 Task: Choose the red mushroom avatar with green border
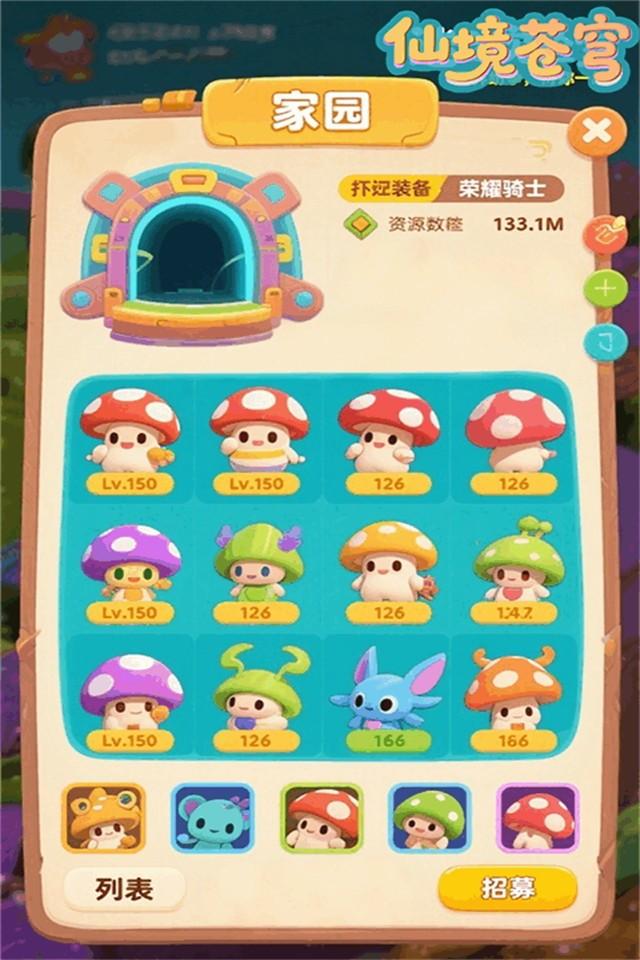(x=321, y=816)
